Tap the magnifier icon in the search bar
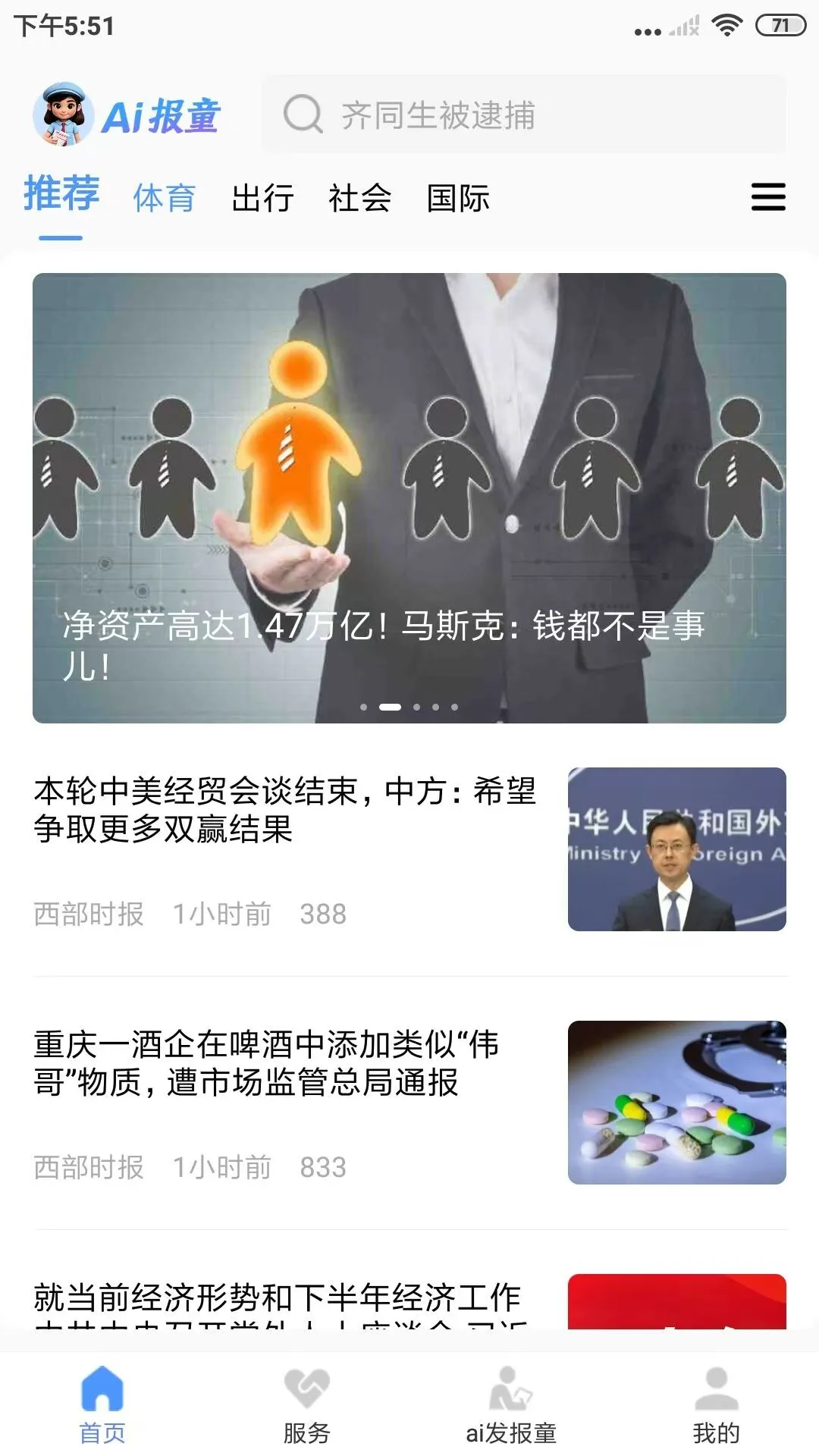 coord(302,115)
